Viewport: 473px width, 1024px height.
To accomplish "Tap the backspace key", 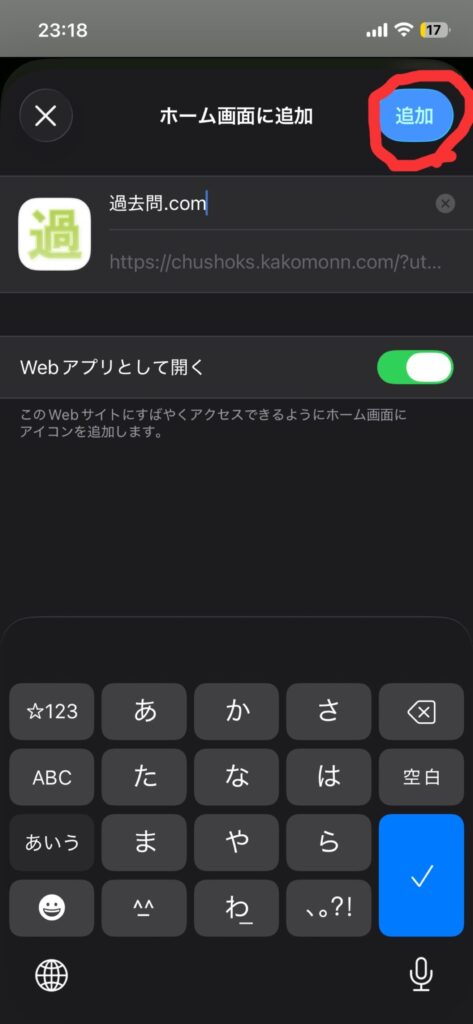I will (421, 712).
